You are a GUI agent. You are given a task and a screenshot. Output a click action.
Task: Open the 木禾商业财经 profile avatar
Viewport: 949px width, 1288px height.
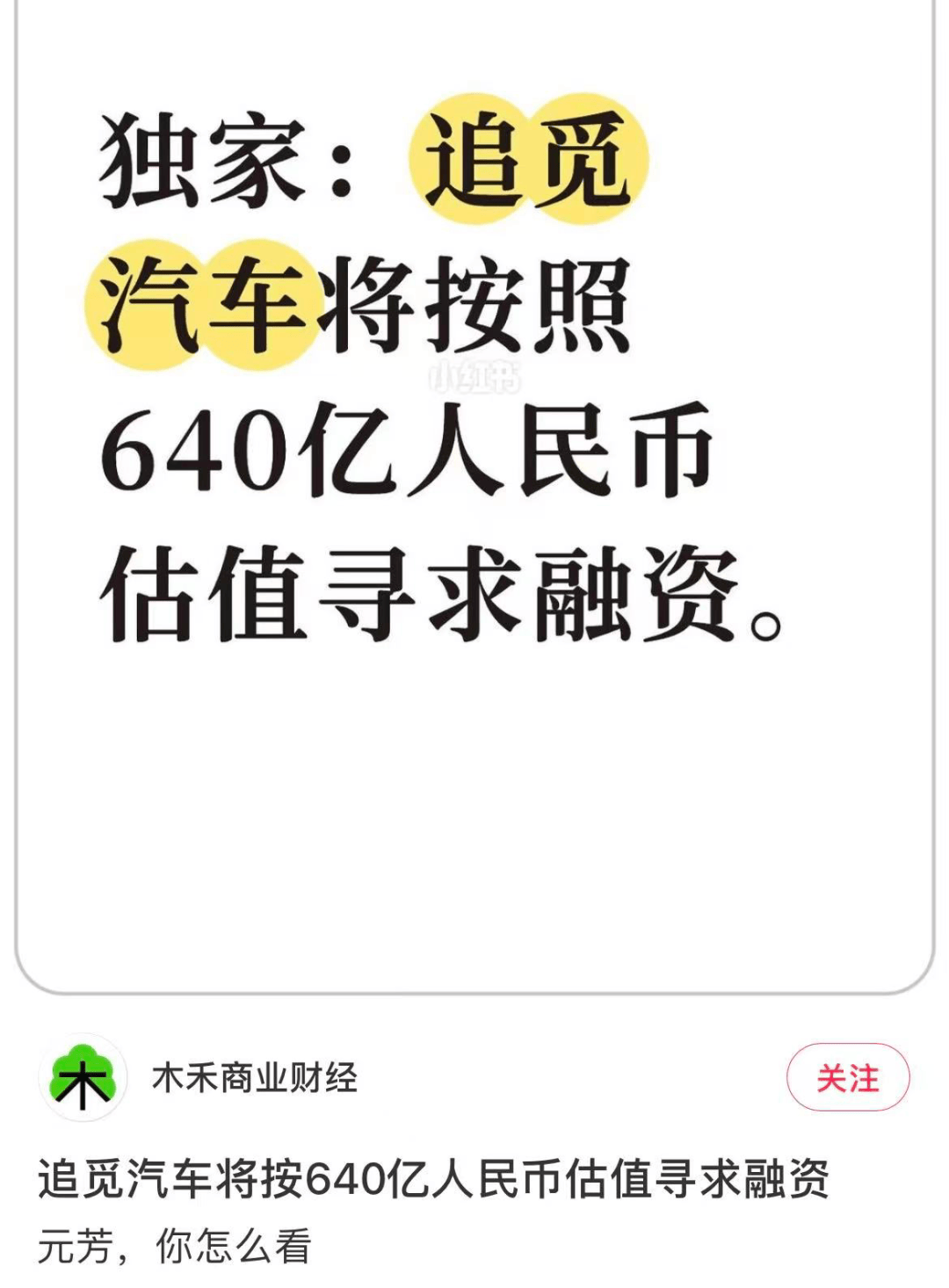(x=83, y=1077)
